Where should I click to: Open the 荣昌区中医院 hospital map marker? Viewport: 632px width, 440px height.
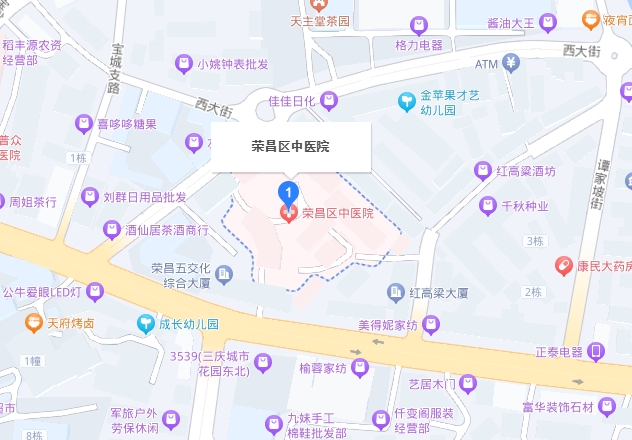click(x=289, y=212)
